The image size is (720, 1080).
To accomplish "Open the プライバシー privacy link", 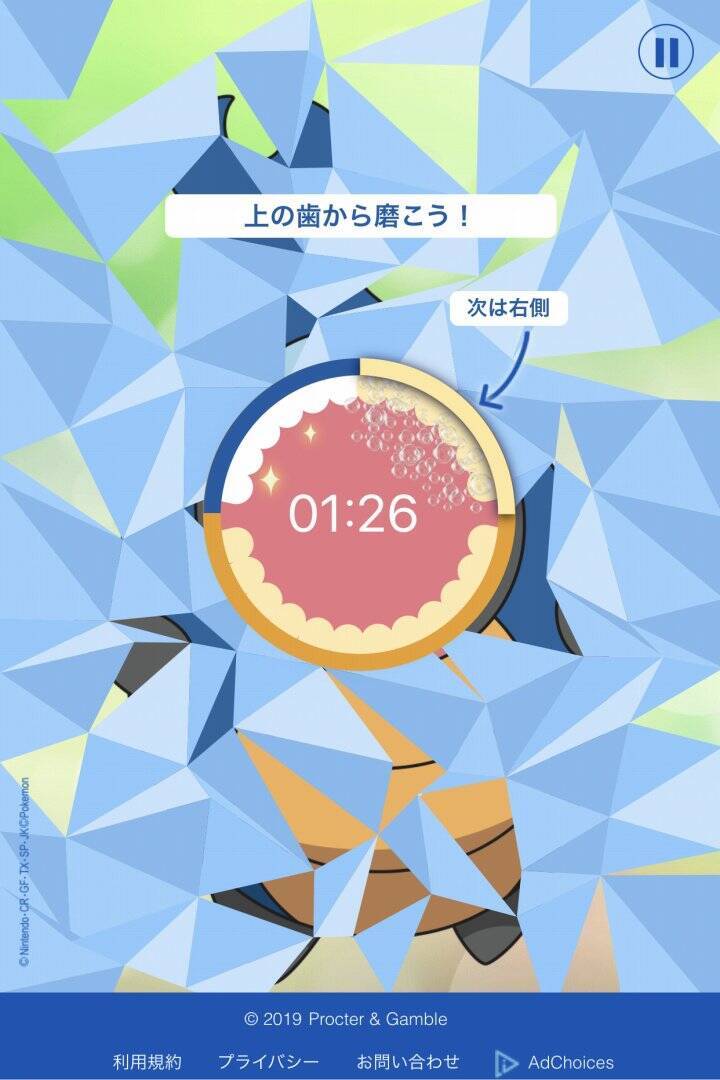I will pos(268,1062).
